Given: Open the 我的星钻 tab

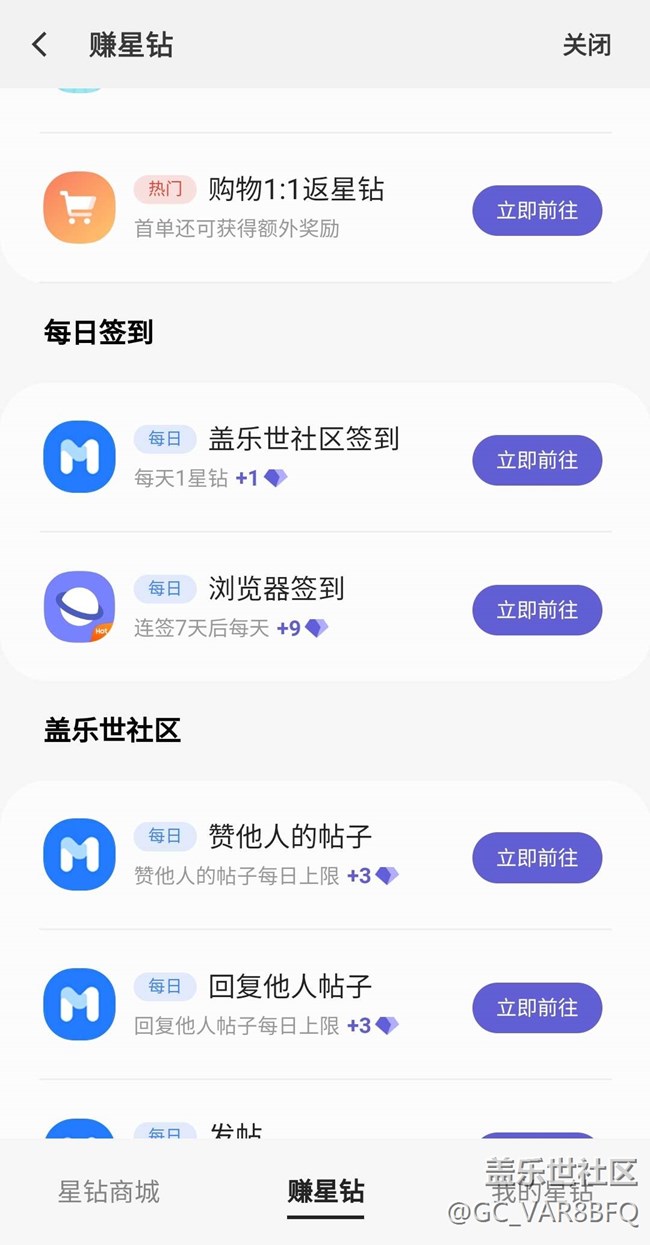Looking at the screenshot, I should coord(541,1192).
